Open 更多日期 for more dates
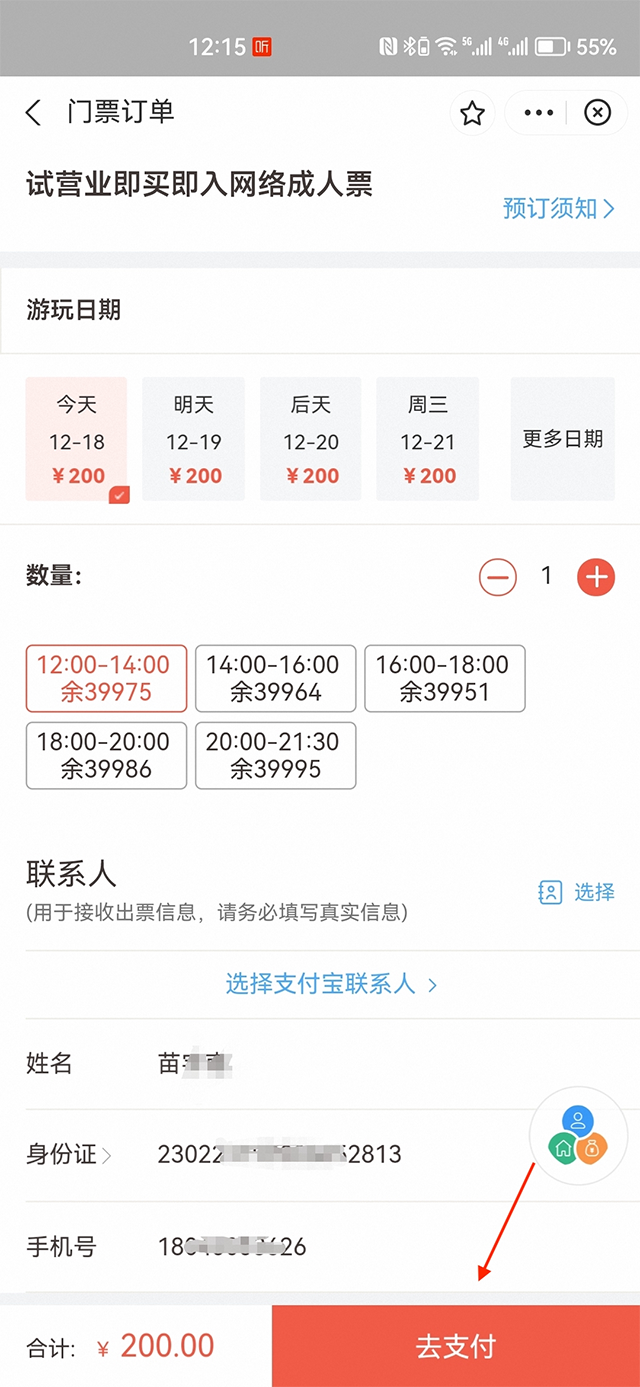640x1387 pixels. 562,439
